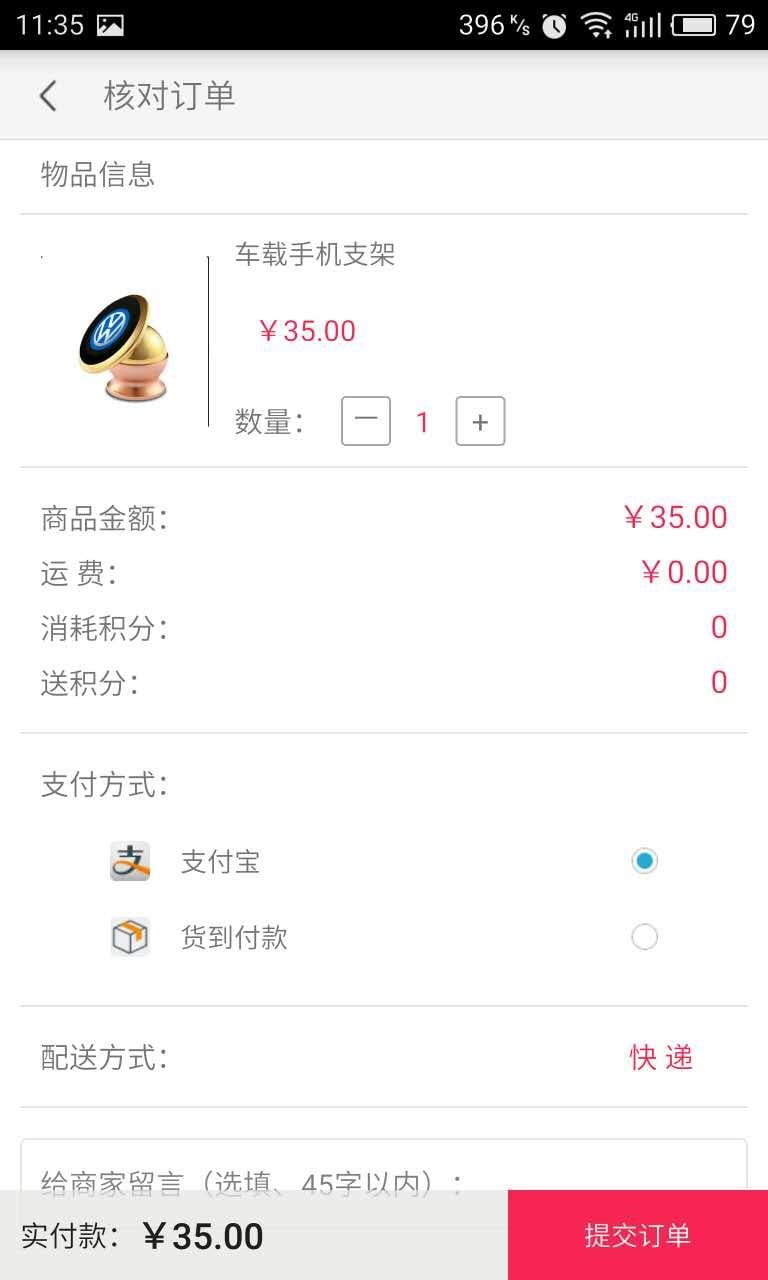This screenshot has height=1280, width=768.
Task: Increase quantity with the plus button
Action: point(480,421)
